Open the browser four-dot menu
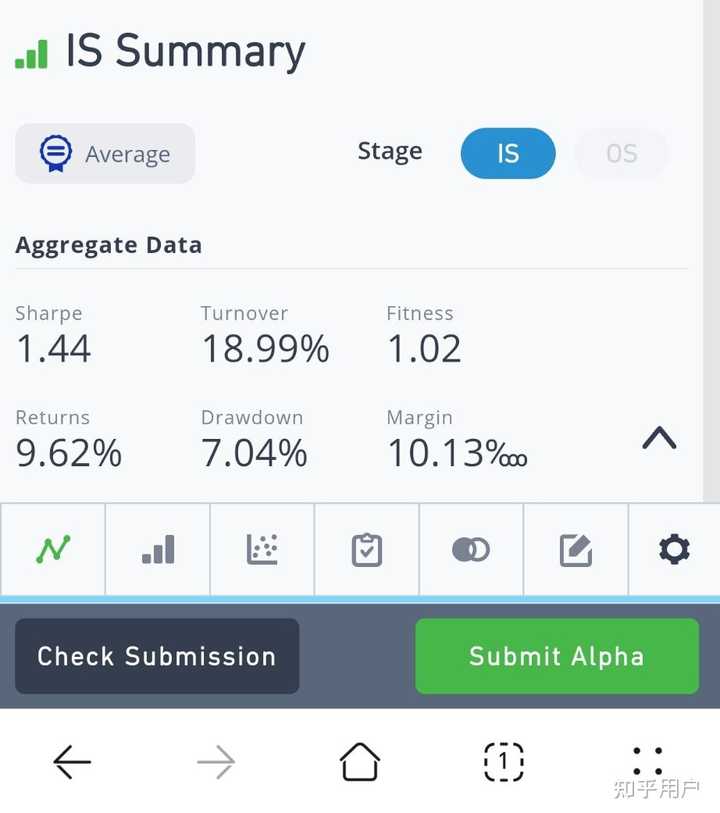The height and width of the screenshot is (813, 720). tap(648, 762)
